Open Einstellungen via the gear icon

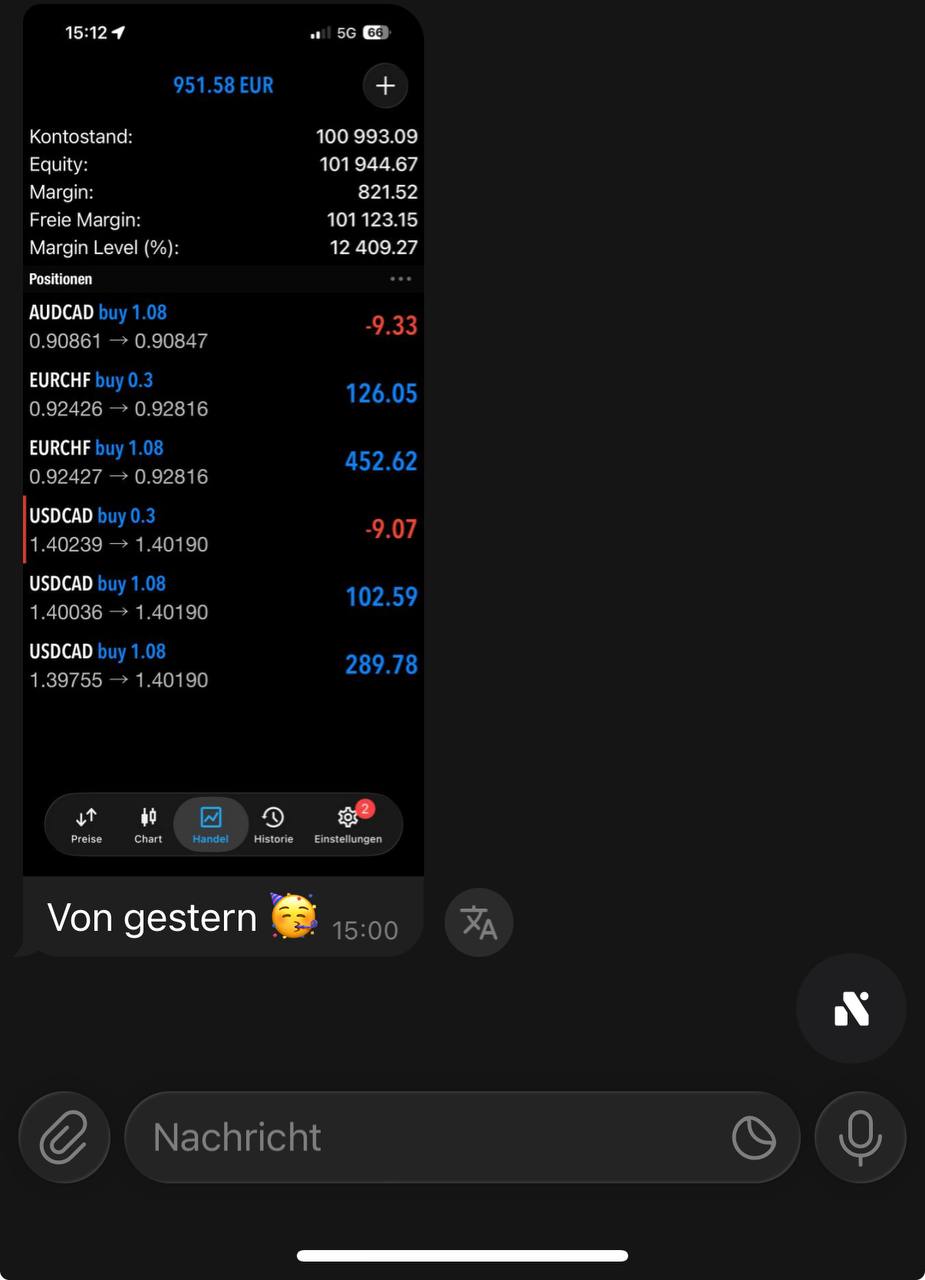(x=347, y=816)
